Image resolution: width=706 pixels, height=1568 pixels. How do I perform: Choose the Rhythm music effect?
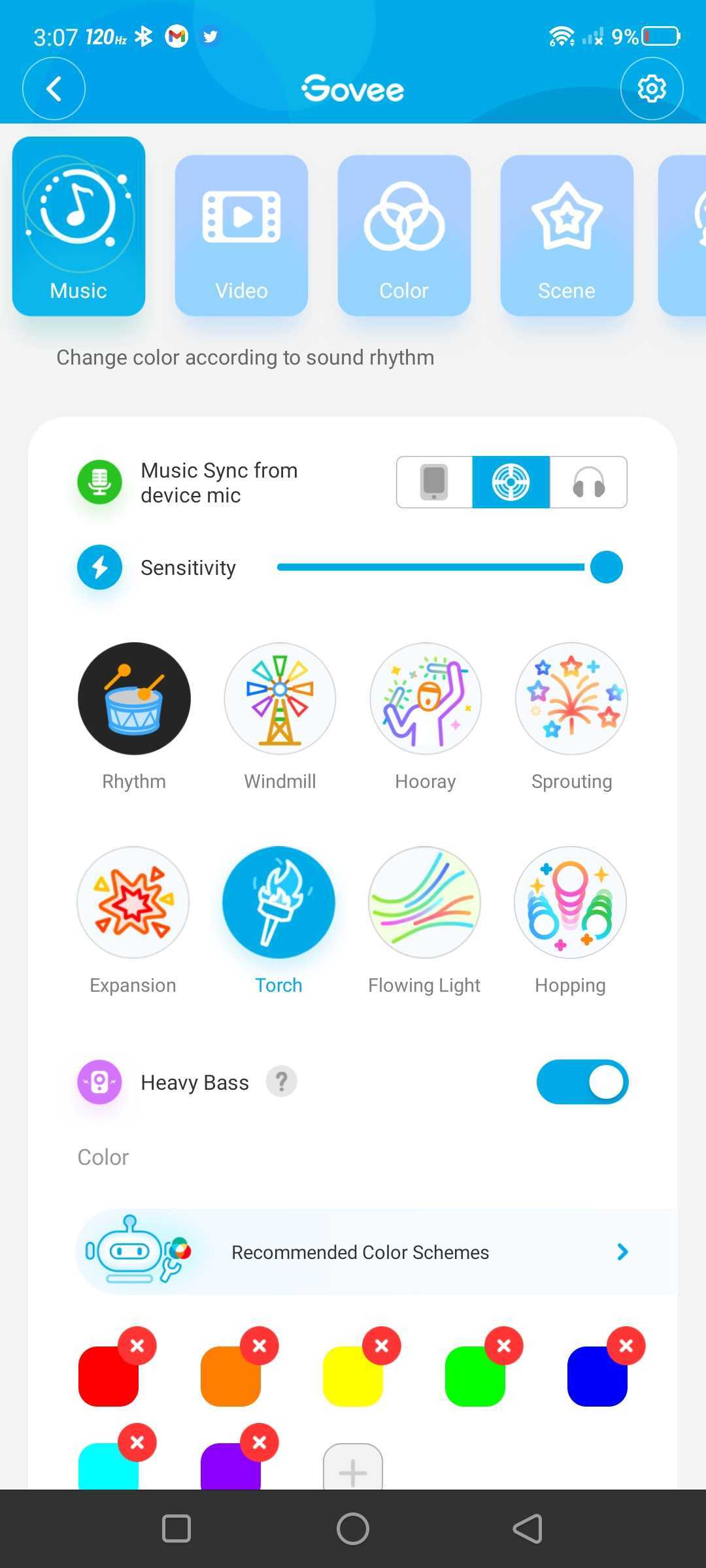(x=134, y=698)
